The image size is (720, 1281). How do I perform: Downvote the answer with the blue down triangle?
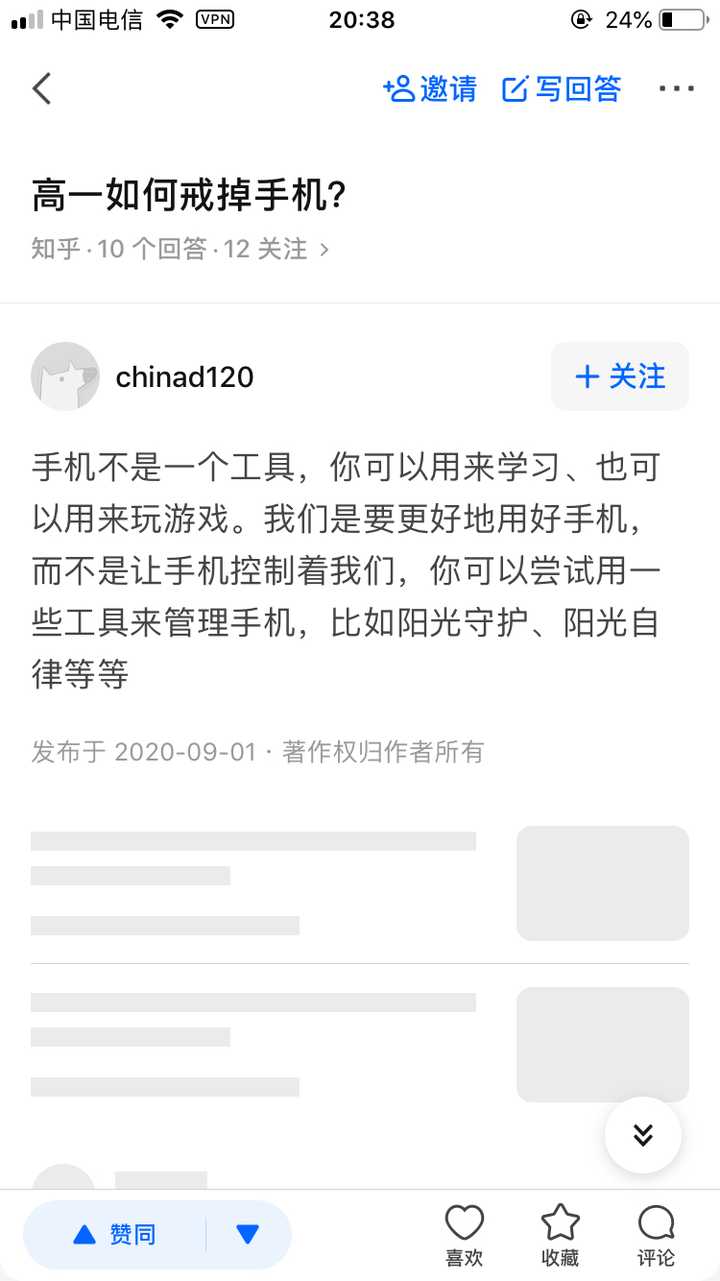click(x=247, y=1235)
